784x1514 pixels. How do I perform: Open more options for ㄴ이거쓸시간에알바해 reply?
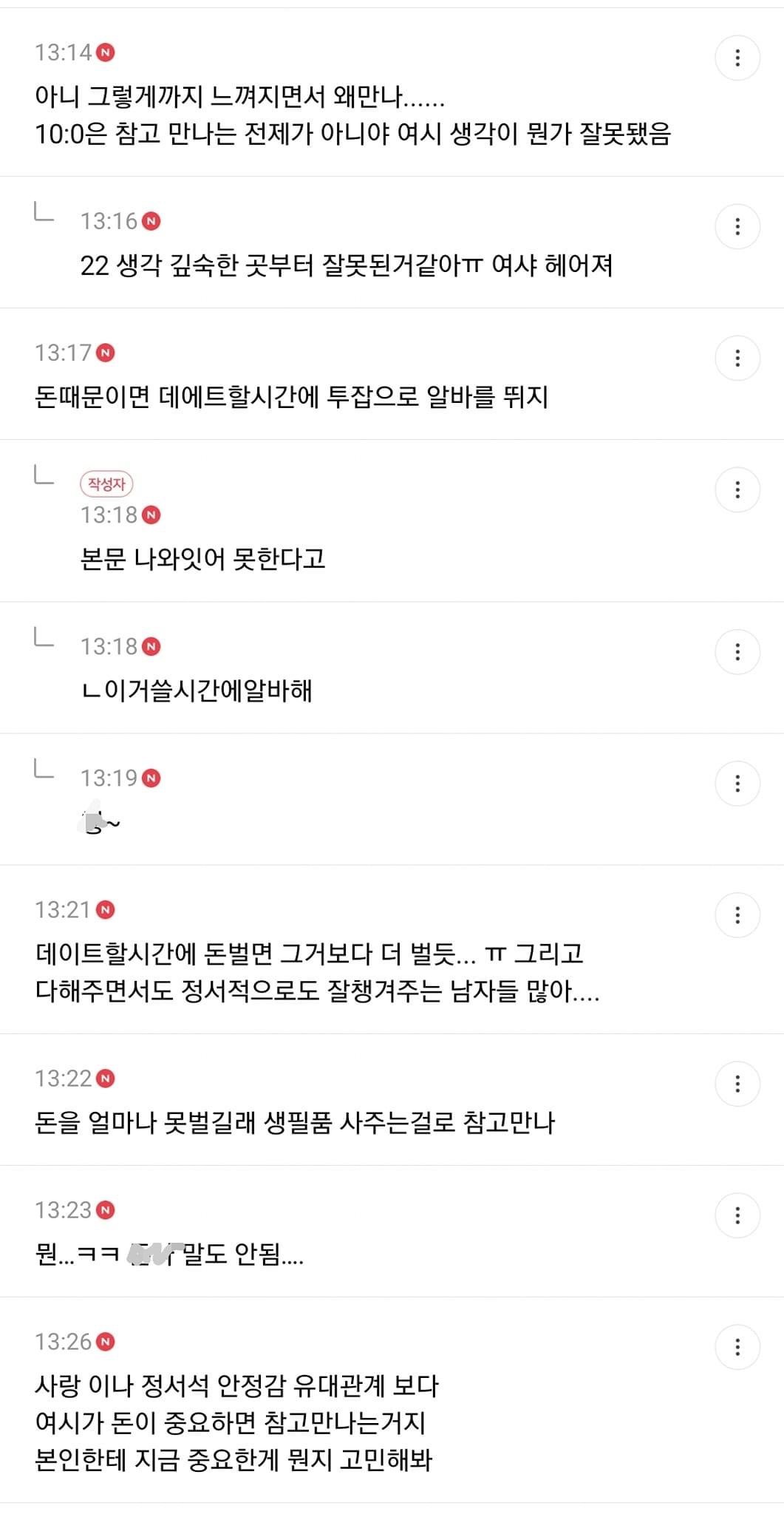737,652
